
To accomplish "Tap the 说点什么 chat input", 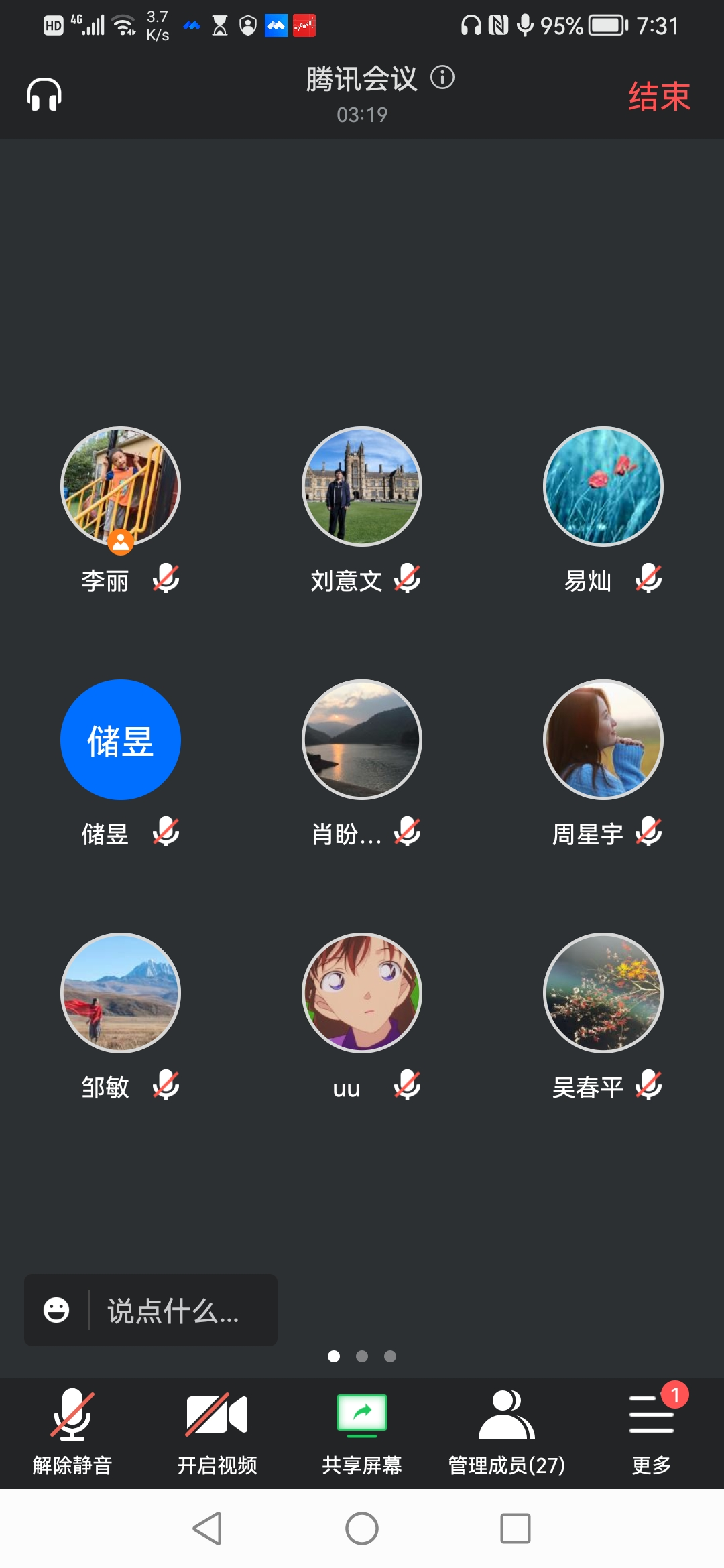I will coord(173,1311).
